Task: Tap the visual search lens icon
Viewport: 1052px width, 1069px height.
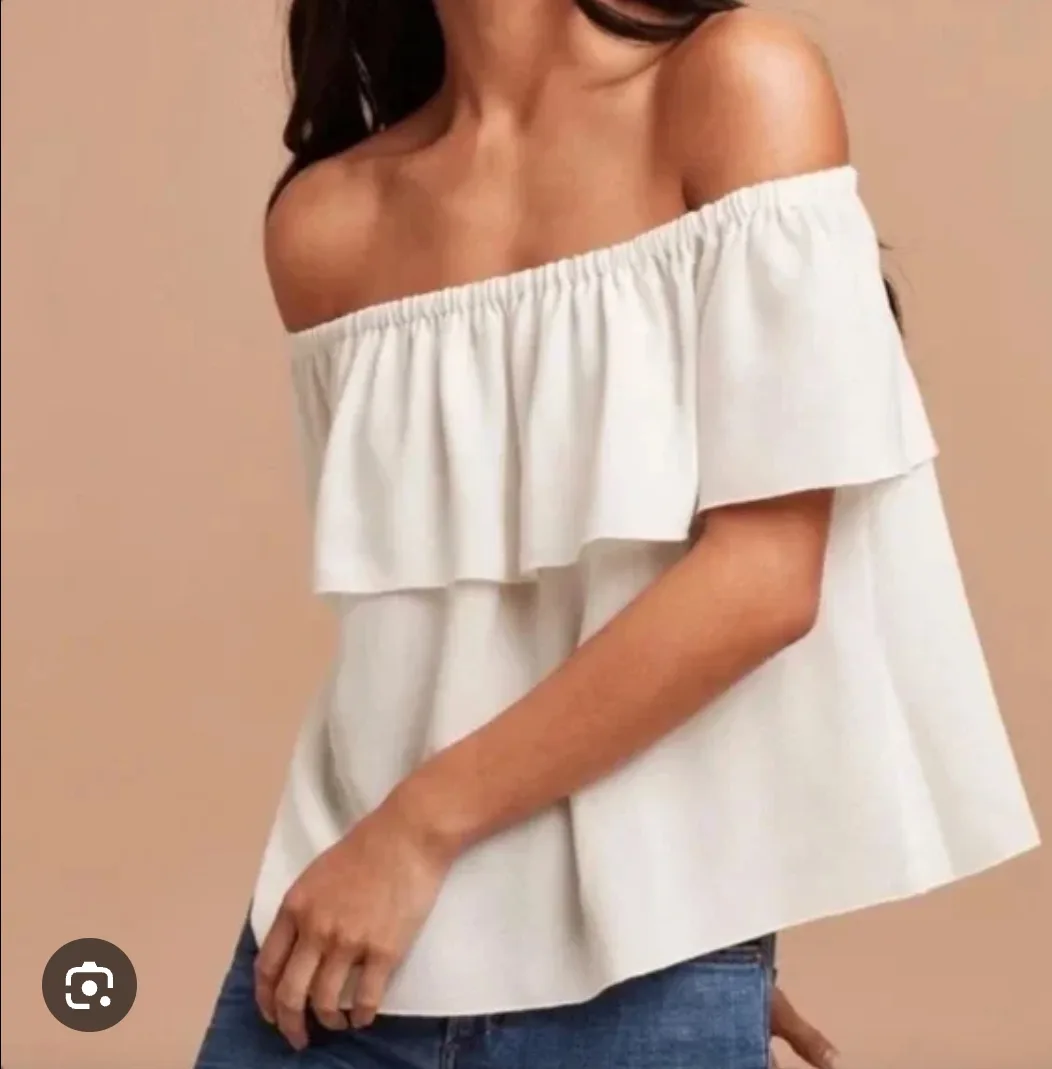Action: (89, 985)
